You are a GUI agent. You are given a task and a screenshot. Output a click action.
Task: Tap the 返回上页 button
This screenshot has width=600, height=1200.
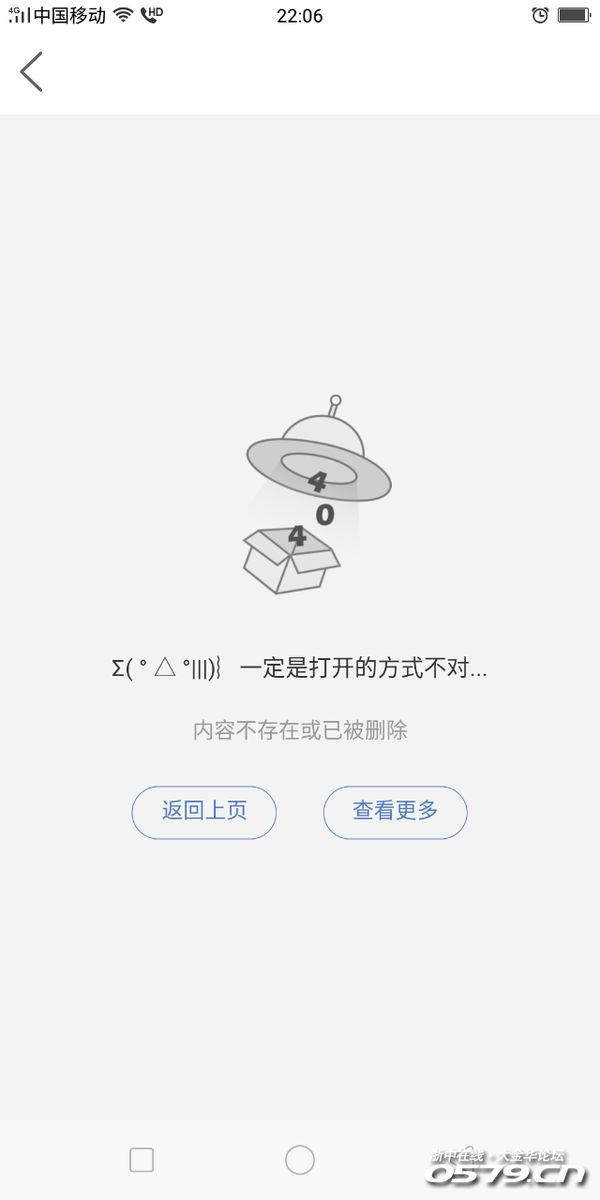tap(204, 812)
